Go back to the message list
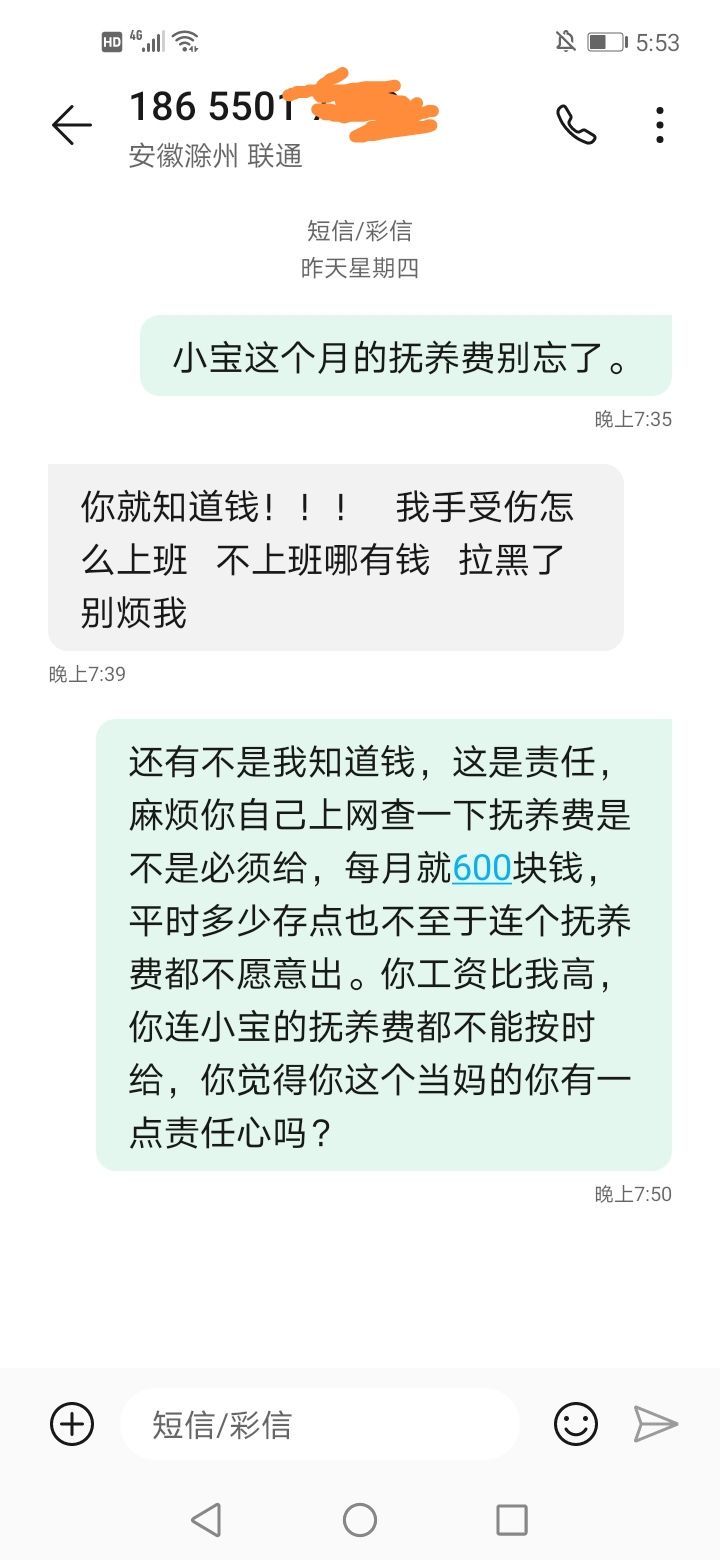Screen dimensions: 720x1560 pos(71,125)
